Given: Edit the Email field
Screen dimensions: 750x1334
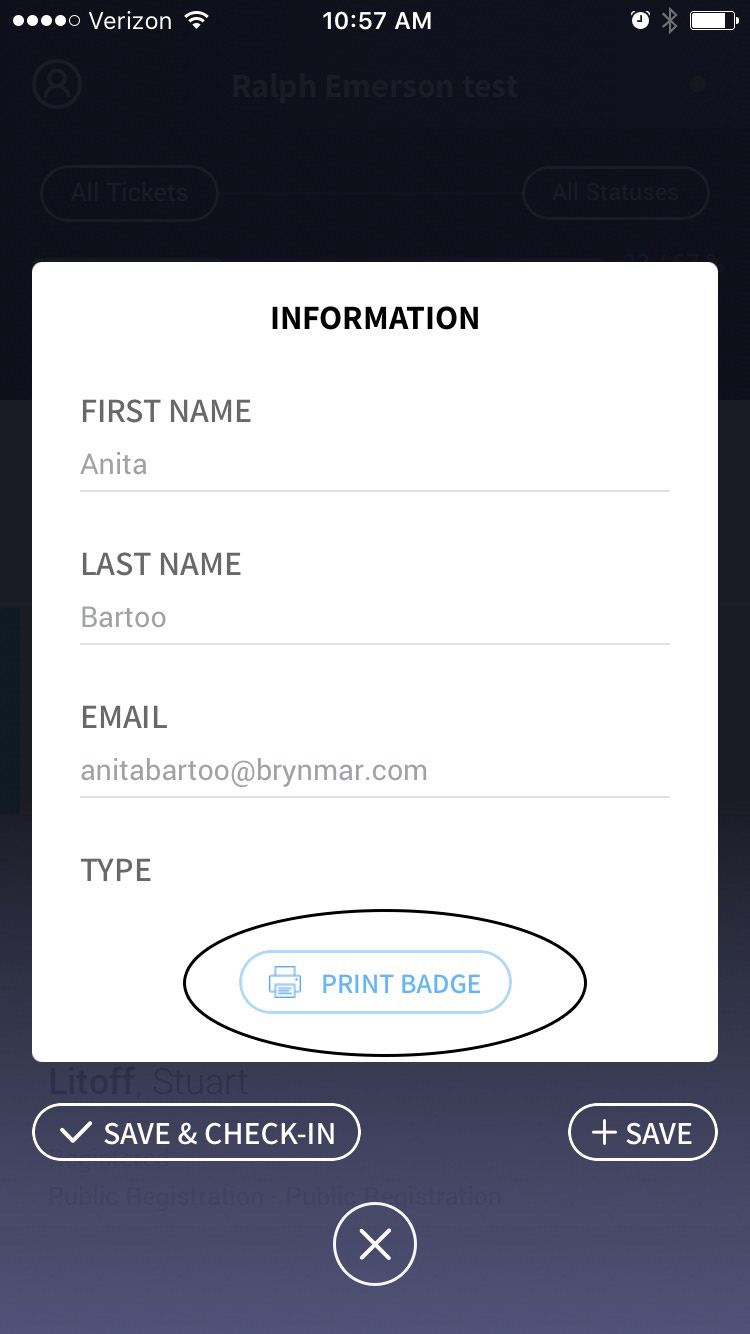Looking at the screenshot, I should [x=374, y=770].
